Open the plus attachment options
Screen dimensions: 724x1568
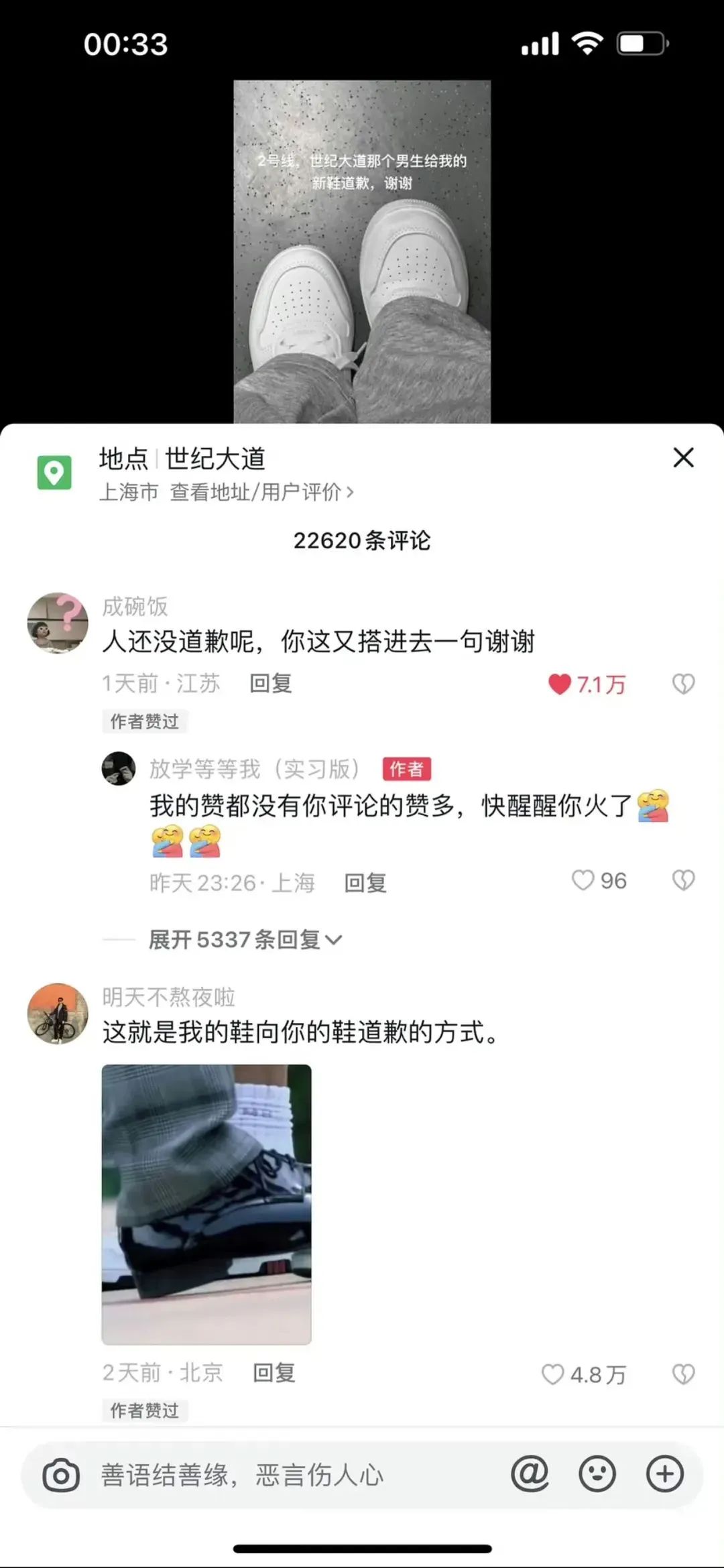pos(664,1473)
